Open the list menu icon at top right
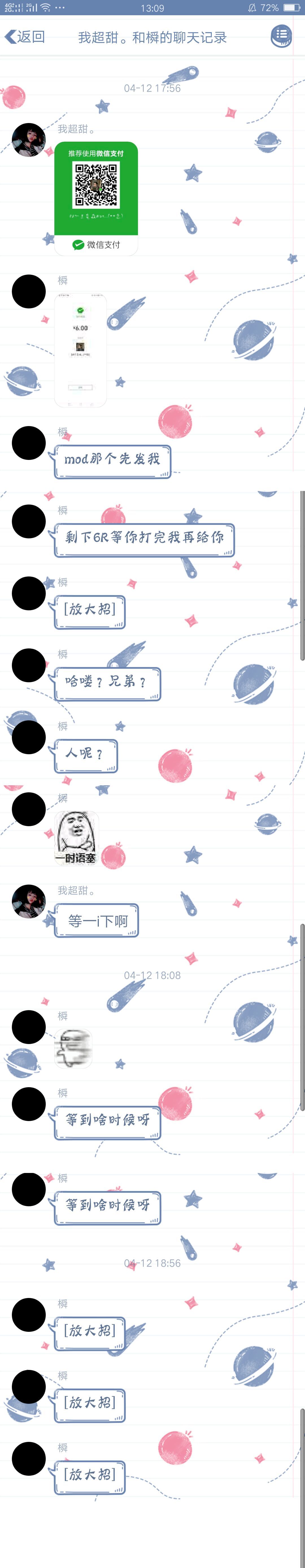Image resolution: width=305 pixels, height=1568 pixels. (x=281, y=36)
